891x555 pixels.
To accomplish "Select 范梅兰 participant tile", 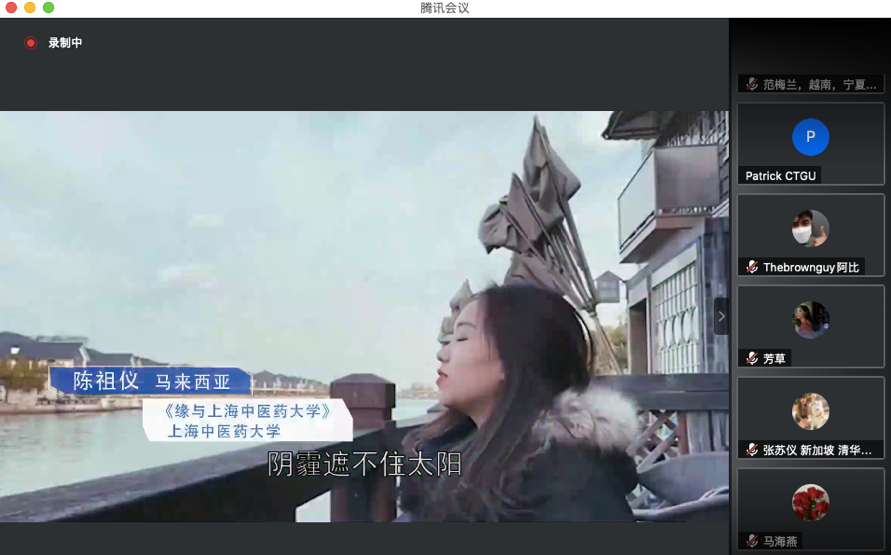I will tap(810, 60).
